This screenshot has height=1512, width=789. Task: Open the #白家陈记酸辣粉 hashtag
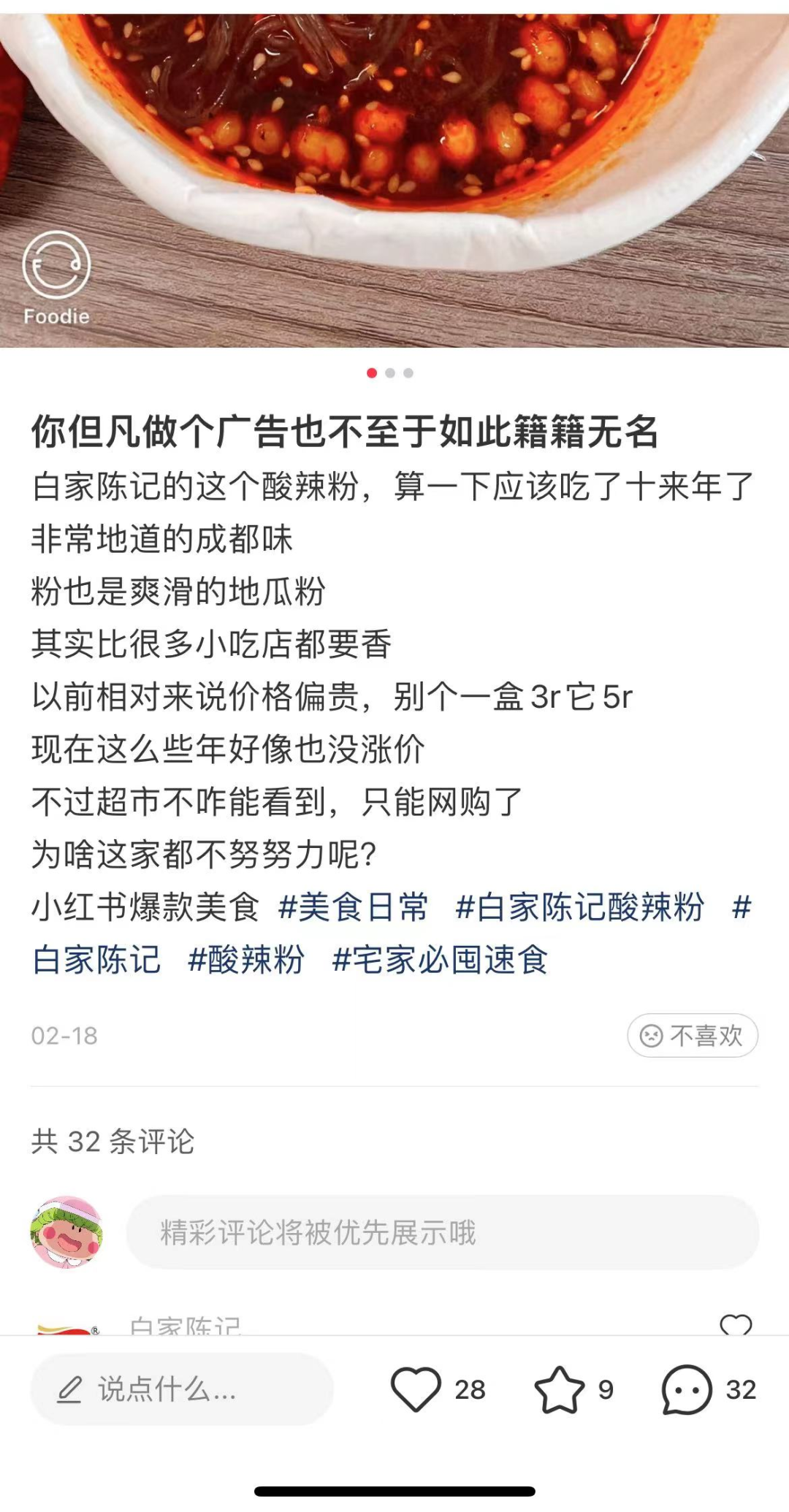(580, 907)
